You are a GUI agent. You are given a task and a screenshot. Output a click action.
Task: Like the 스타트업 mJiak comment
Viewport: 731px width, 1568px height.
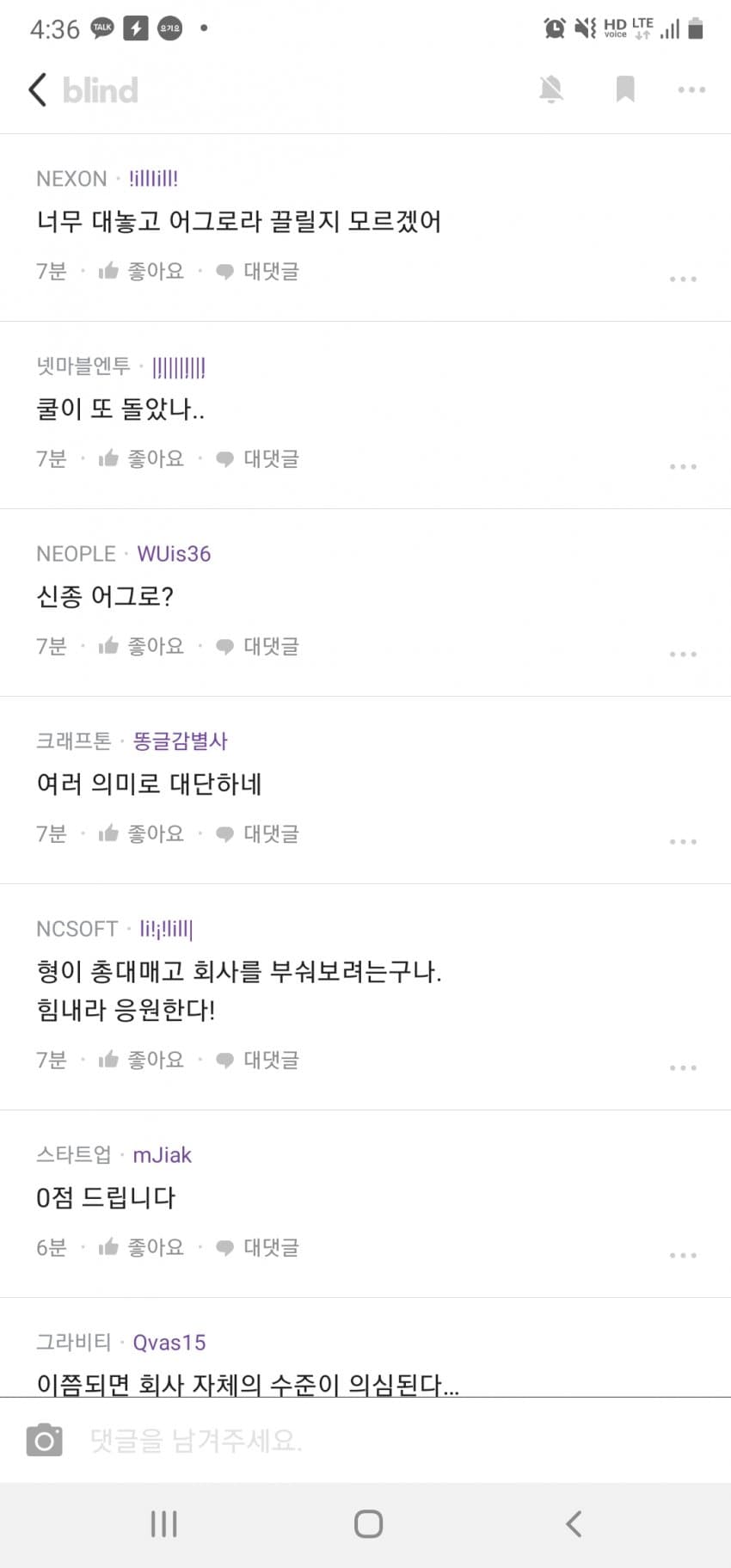(141, 1247)
